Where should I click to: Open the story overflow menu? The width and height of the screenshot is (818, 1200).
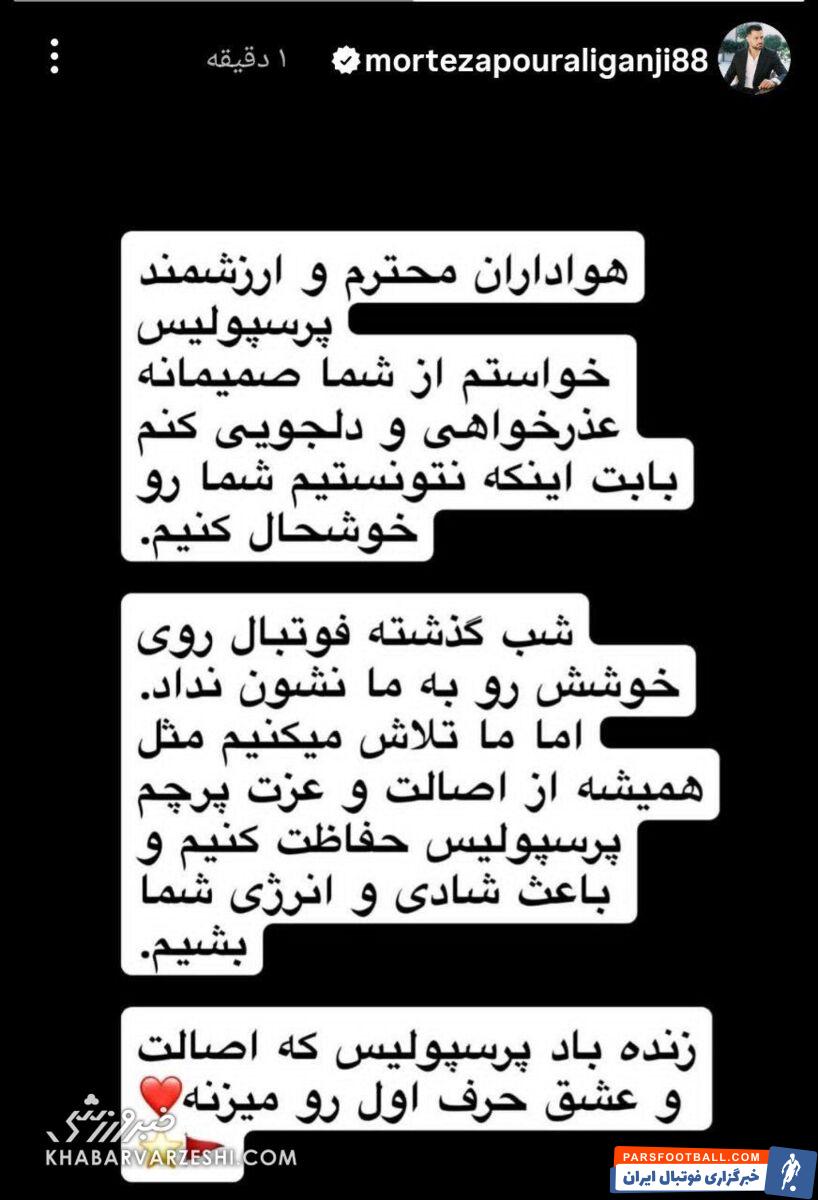[x=54, y=57]
